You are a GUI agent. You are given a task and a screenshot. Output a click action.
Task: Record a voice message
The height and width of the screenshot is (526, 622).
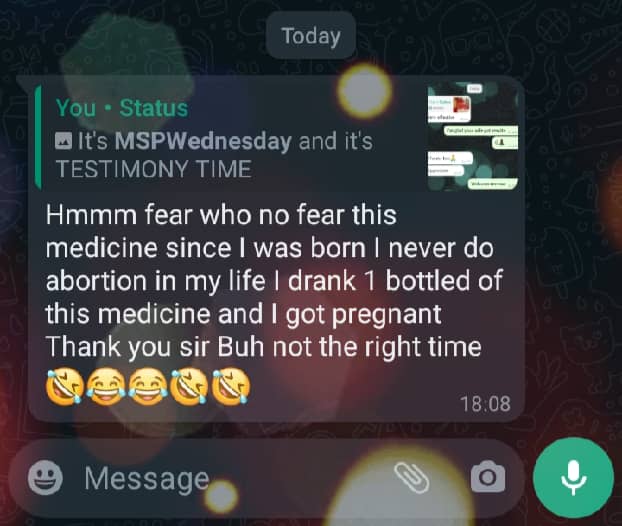573,477
